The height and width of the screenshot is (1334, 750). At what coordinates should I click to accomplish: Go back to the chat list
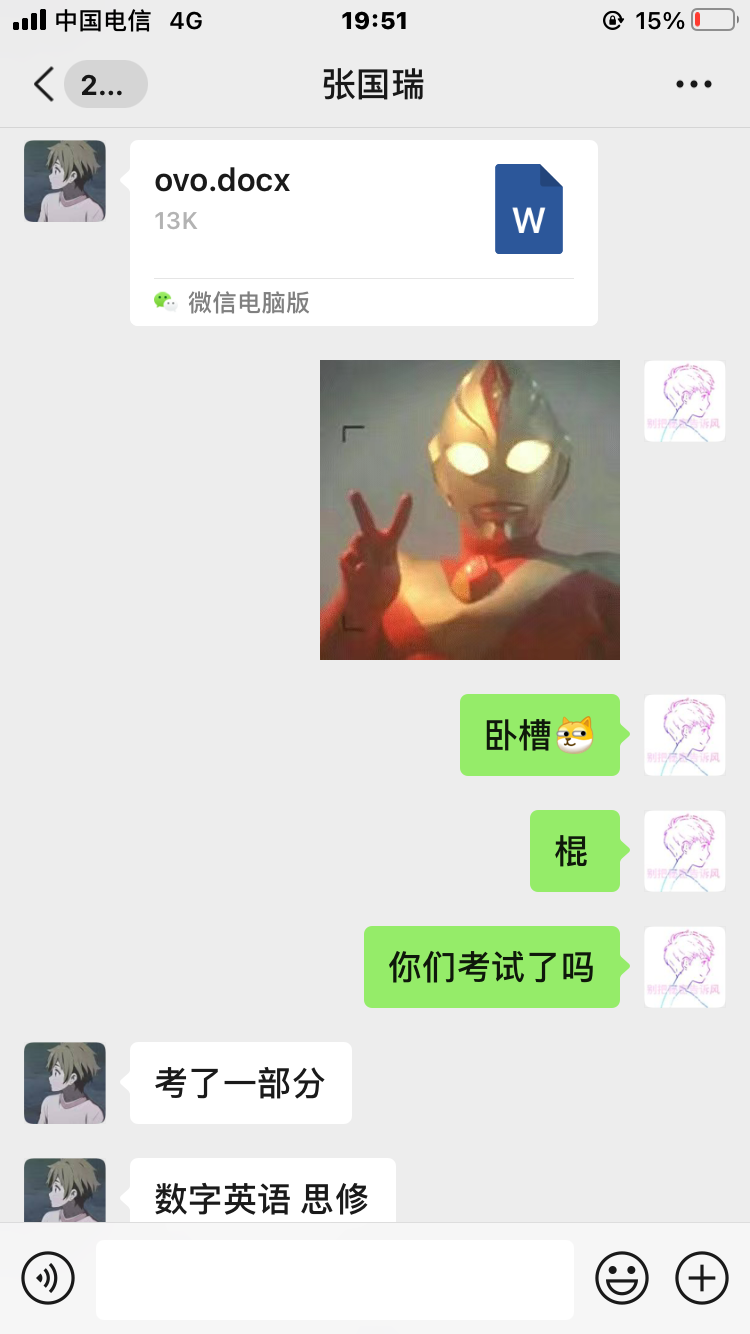point(45,85)
